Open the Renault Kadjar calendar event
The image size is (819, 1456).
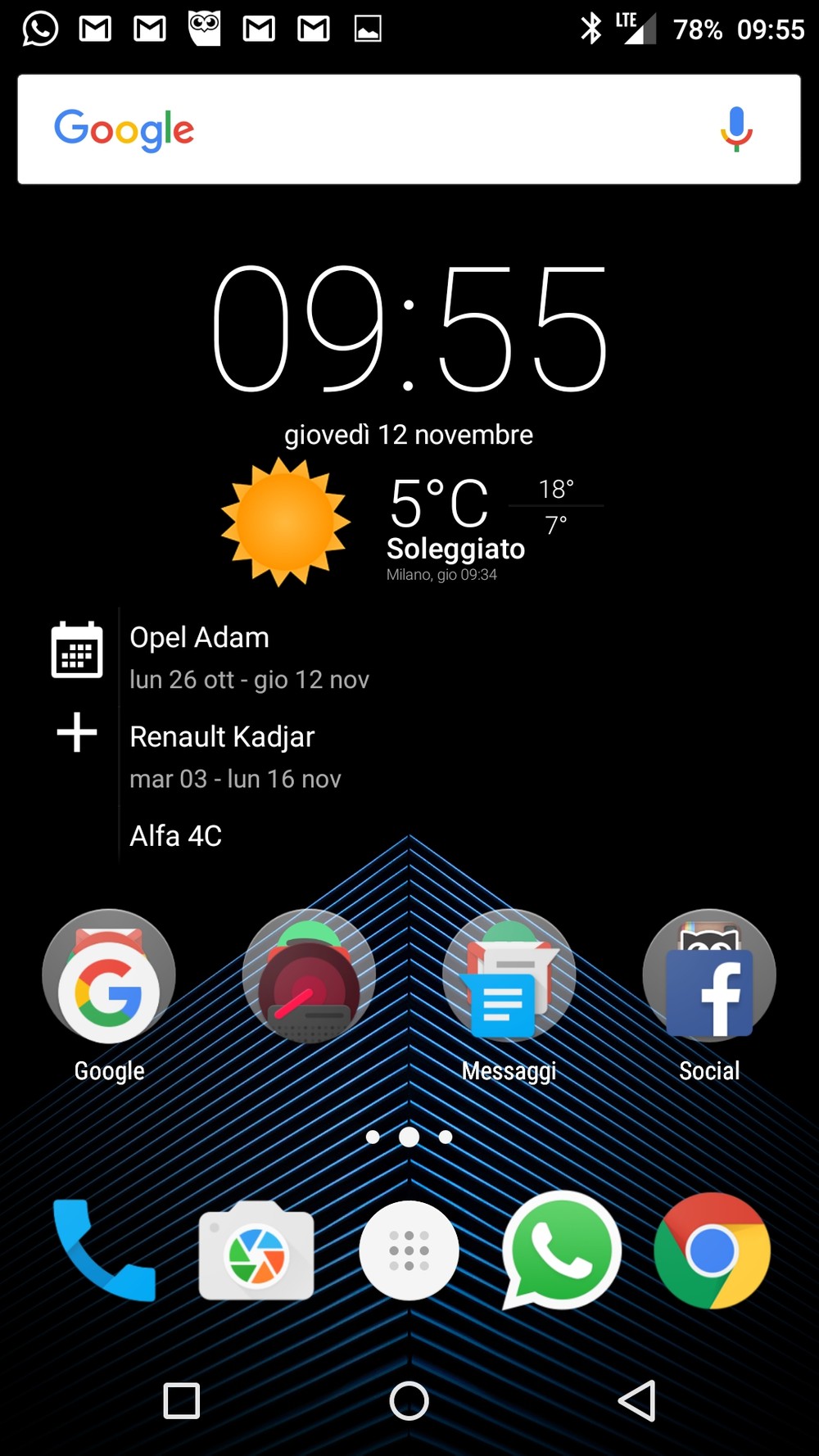pyautogui.click(x=235, y=757)
